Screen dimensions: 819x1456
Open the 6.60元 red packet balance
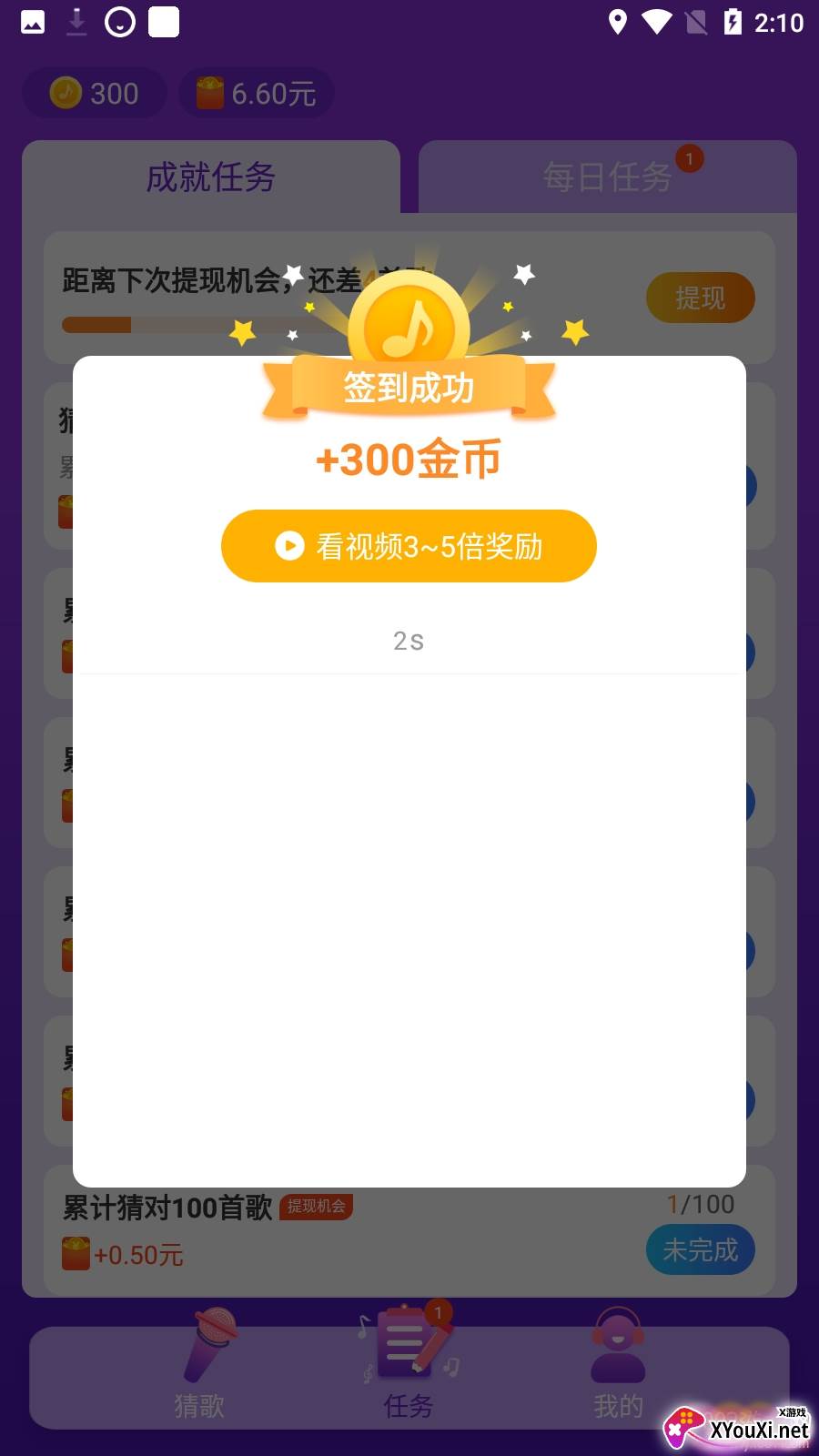coord(257,93)
